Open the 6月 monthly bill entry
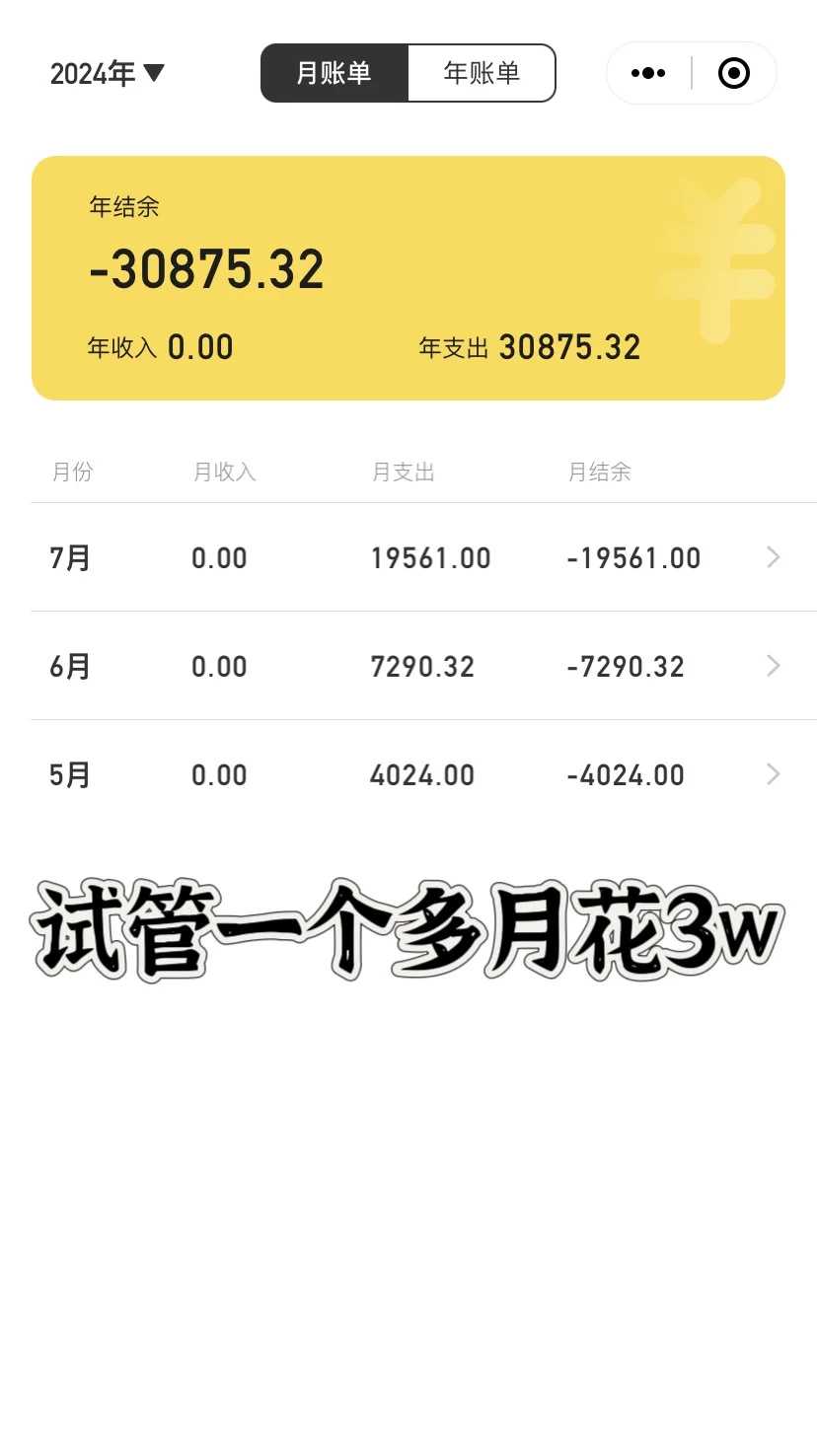 click(395, 666)
